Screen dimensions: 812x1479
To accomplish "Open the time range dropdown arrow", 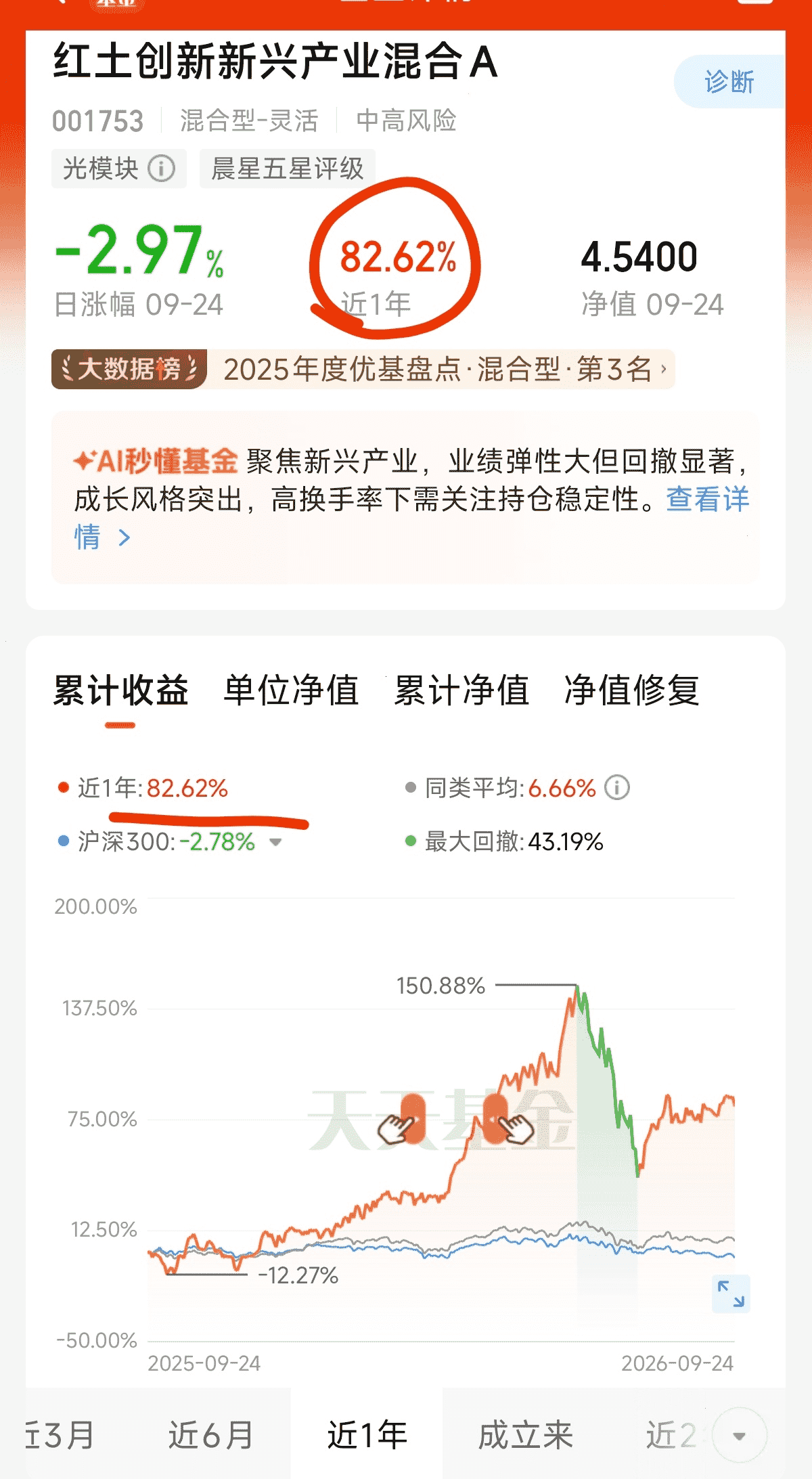I will (x=739, y=1436).
